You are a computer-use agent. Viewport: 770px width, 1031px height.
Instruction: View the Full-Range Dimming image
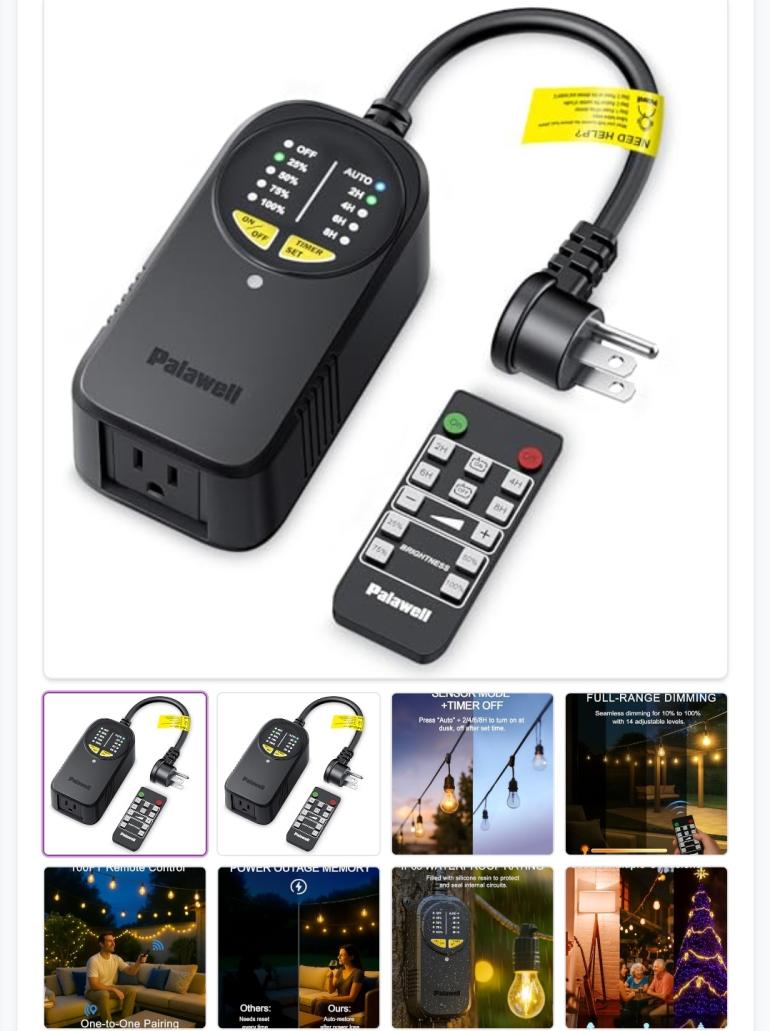[x=646, y=773]
